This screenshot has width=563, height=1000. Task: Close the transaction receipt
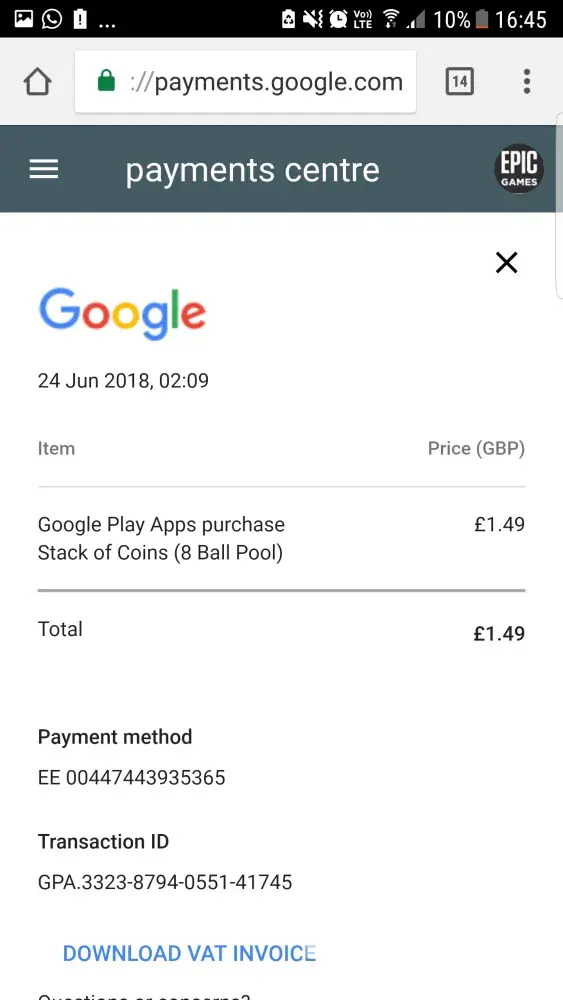click(x=507, y=262)
